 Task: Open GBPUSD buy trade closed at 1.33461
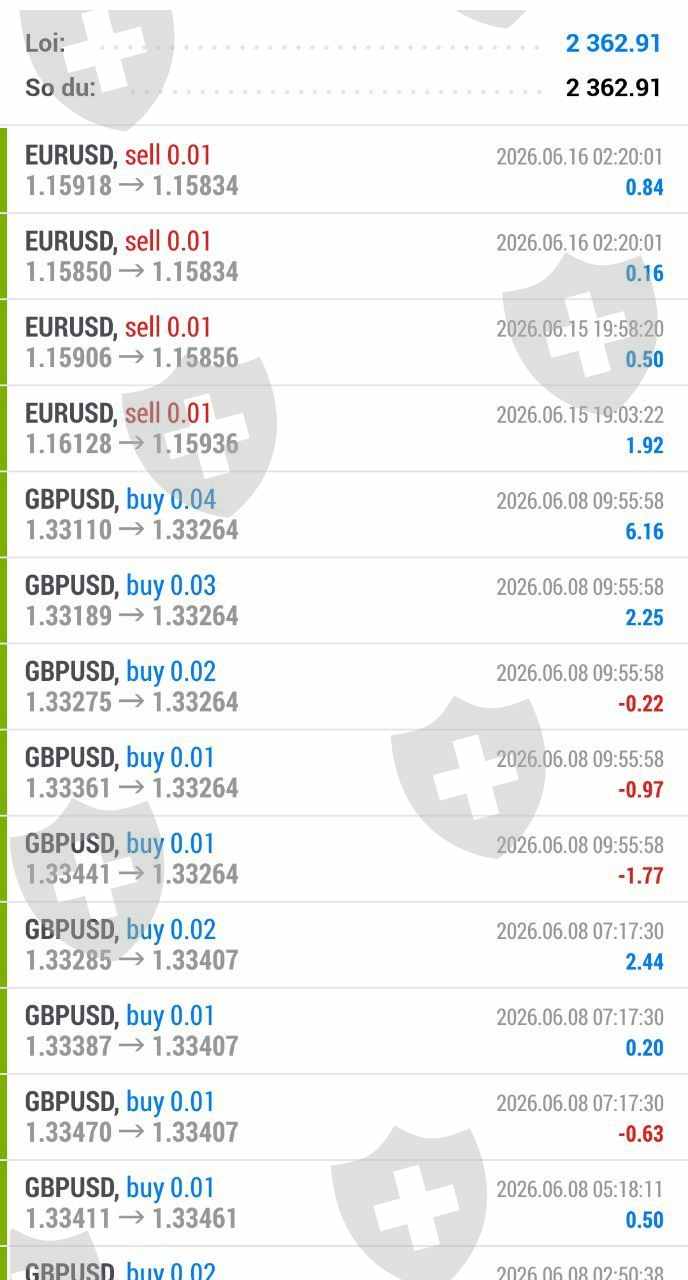(344, 1202)
